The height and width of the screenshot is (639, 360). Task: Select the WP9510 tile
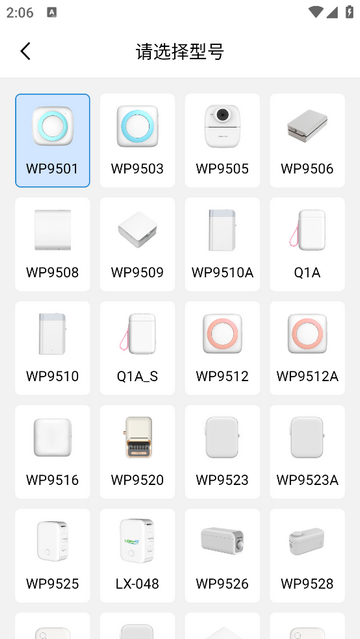[x=53, y=348]
